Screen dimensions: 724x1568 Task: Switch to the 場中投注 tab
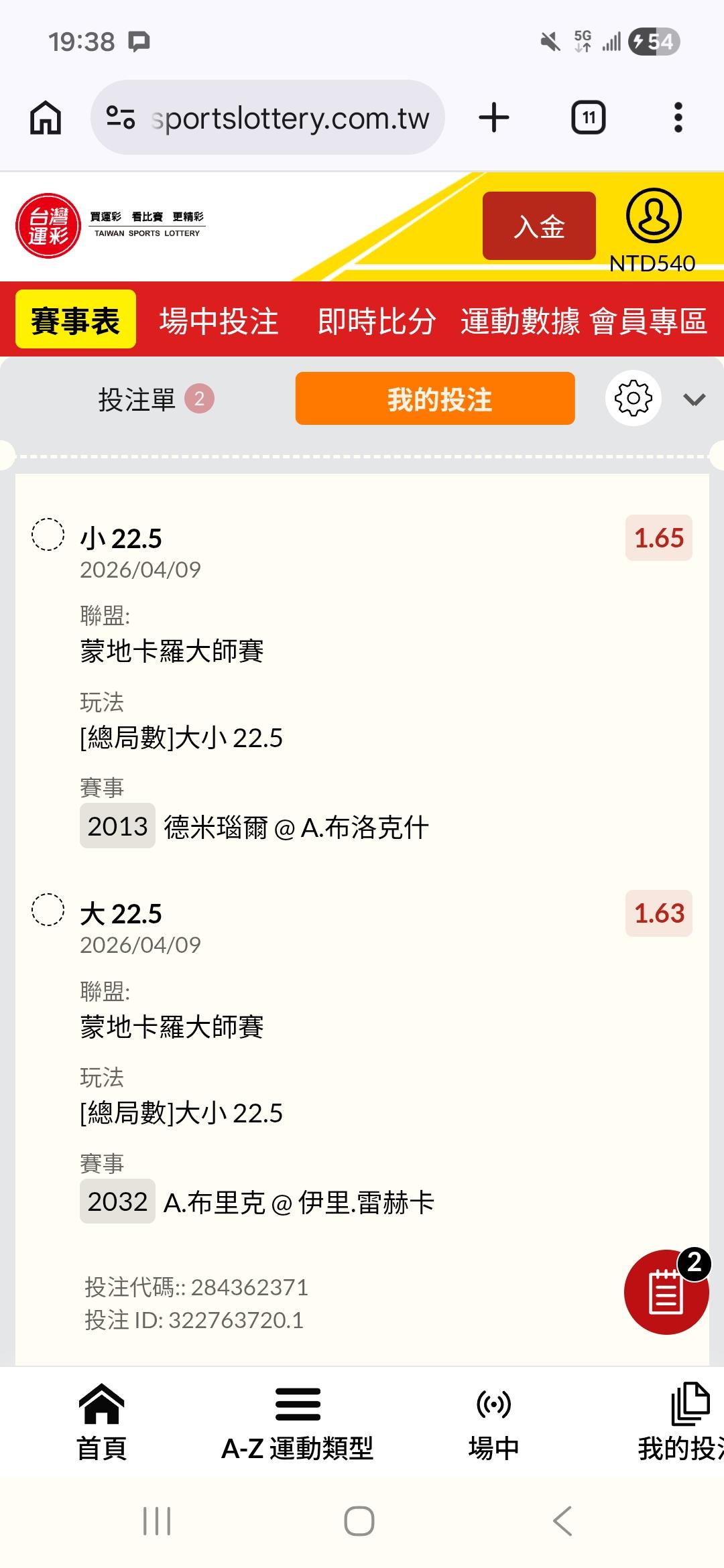(219, 320)
